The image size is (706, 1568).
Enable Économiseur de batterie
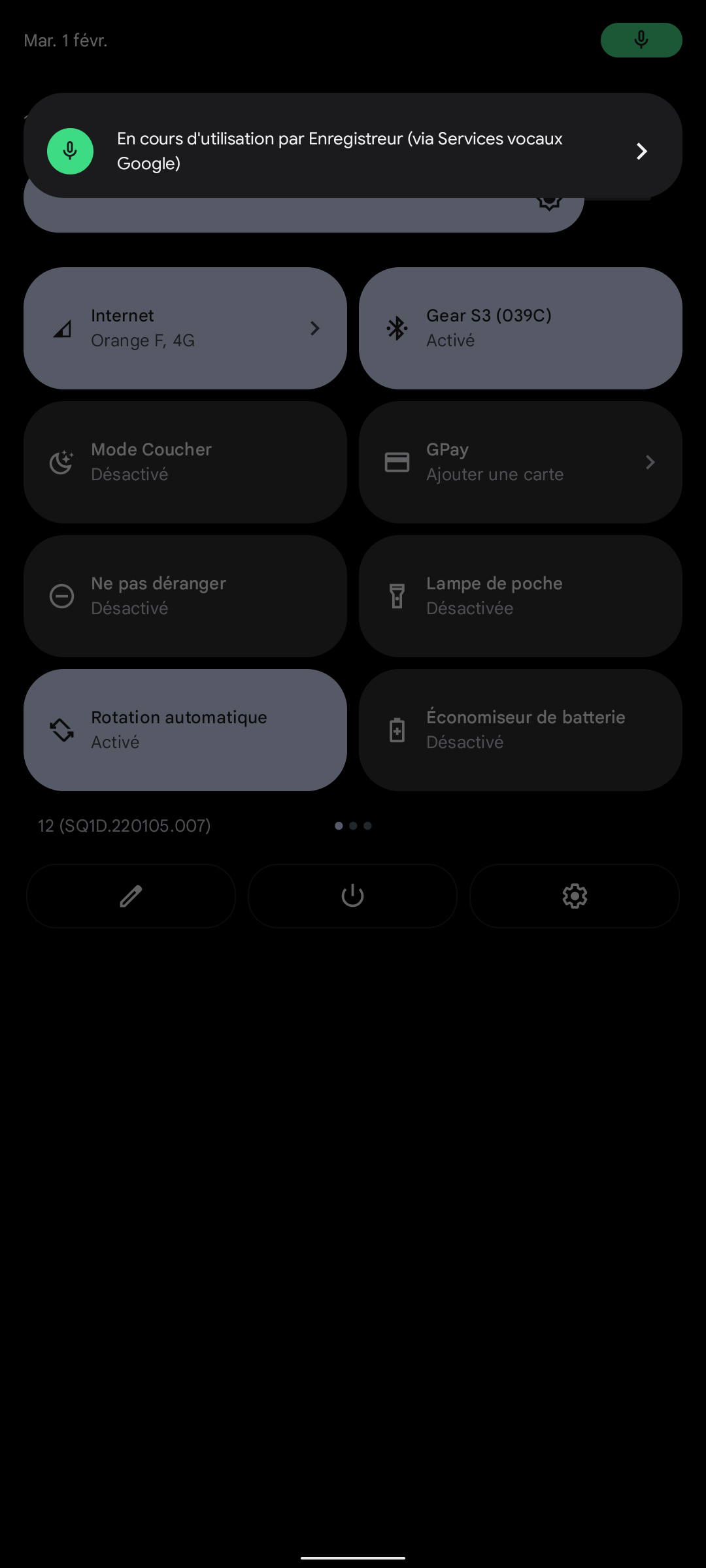520,730
